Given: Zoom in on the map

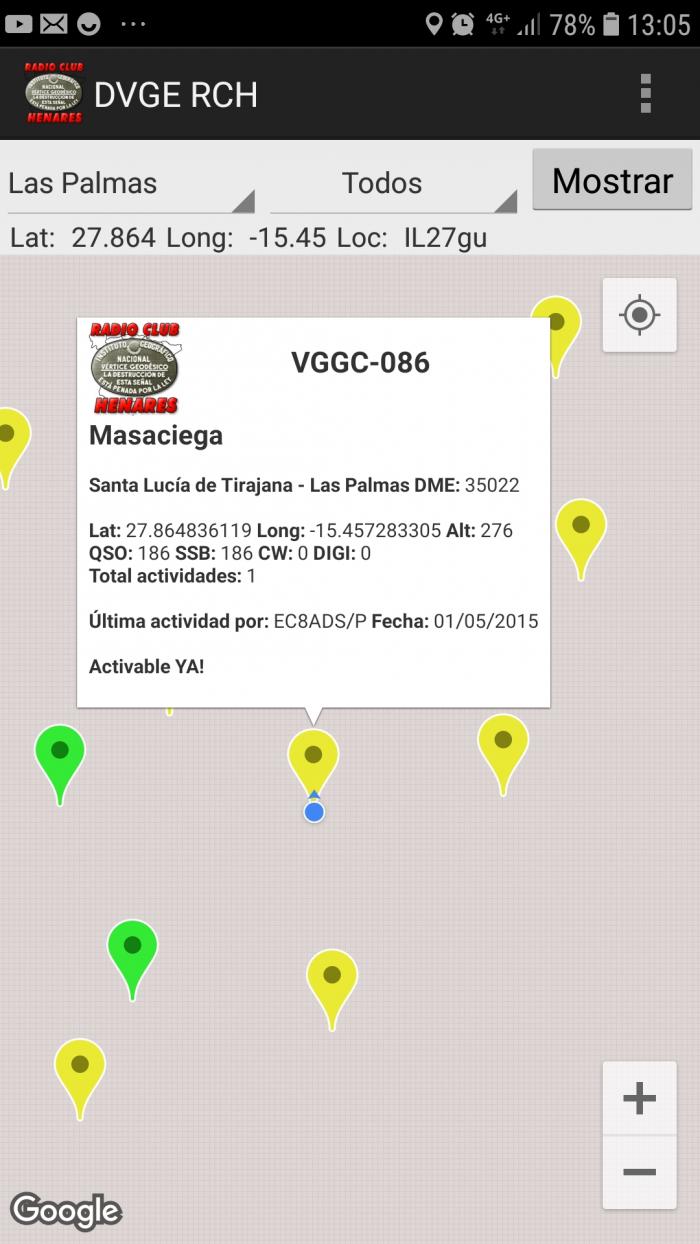Looking at the screenshot, I should click(640, 1099).
